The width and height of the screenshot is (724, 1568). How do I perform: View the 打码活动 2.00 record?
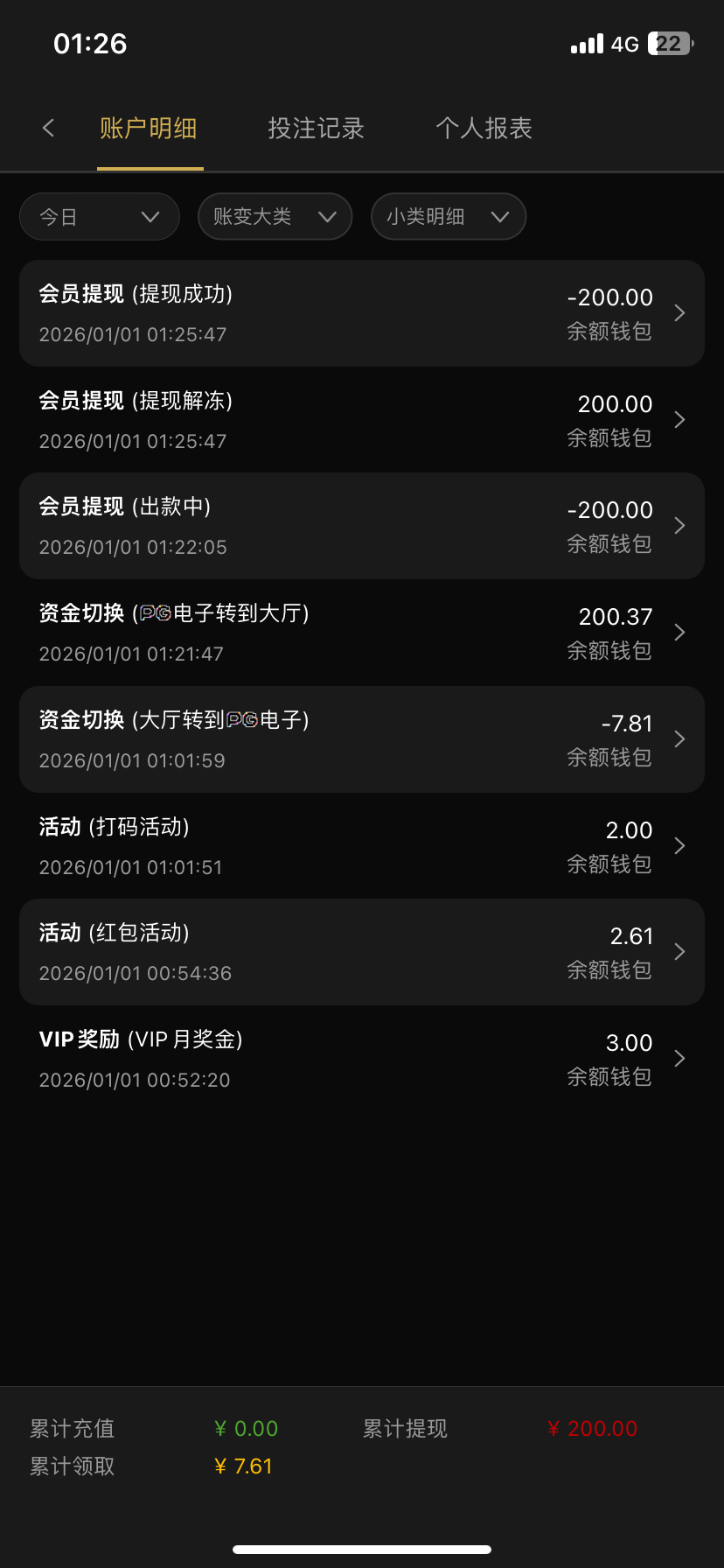[x=362, y=846]
